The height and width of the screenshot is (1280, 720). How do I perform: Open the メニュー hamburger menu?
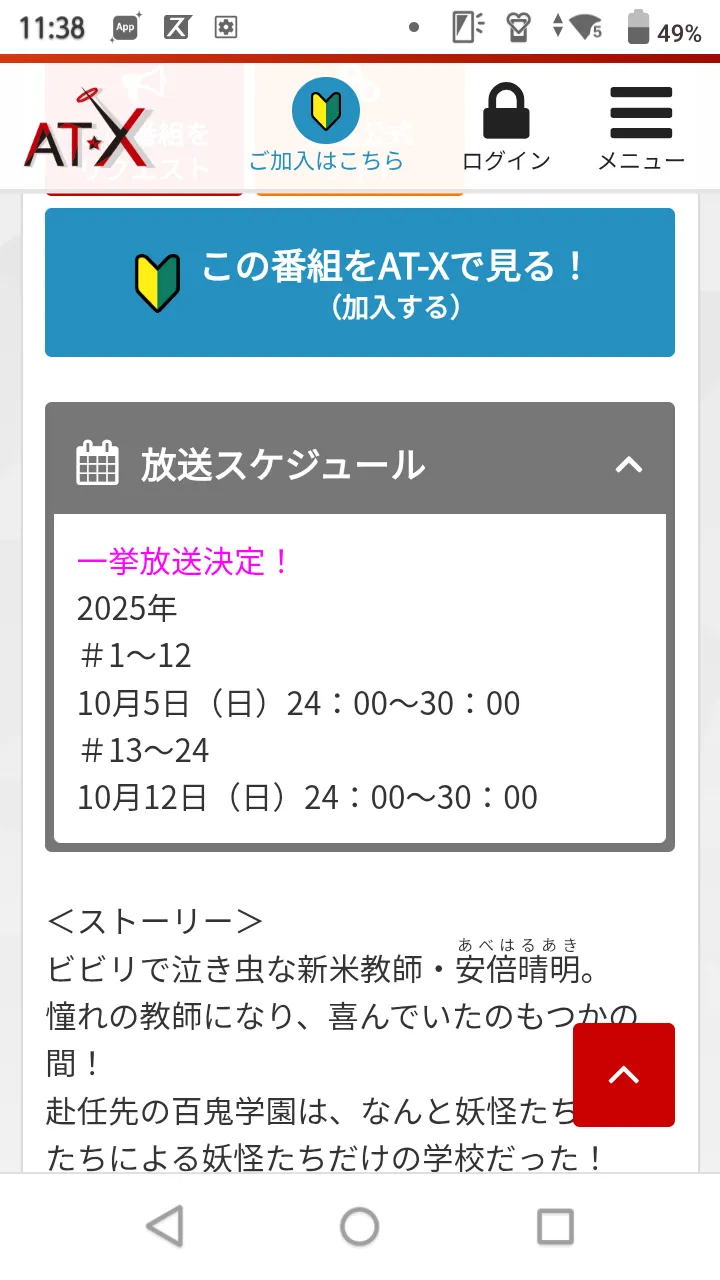tap(641, 126)
